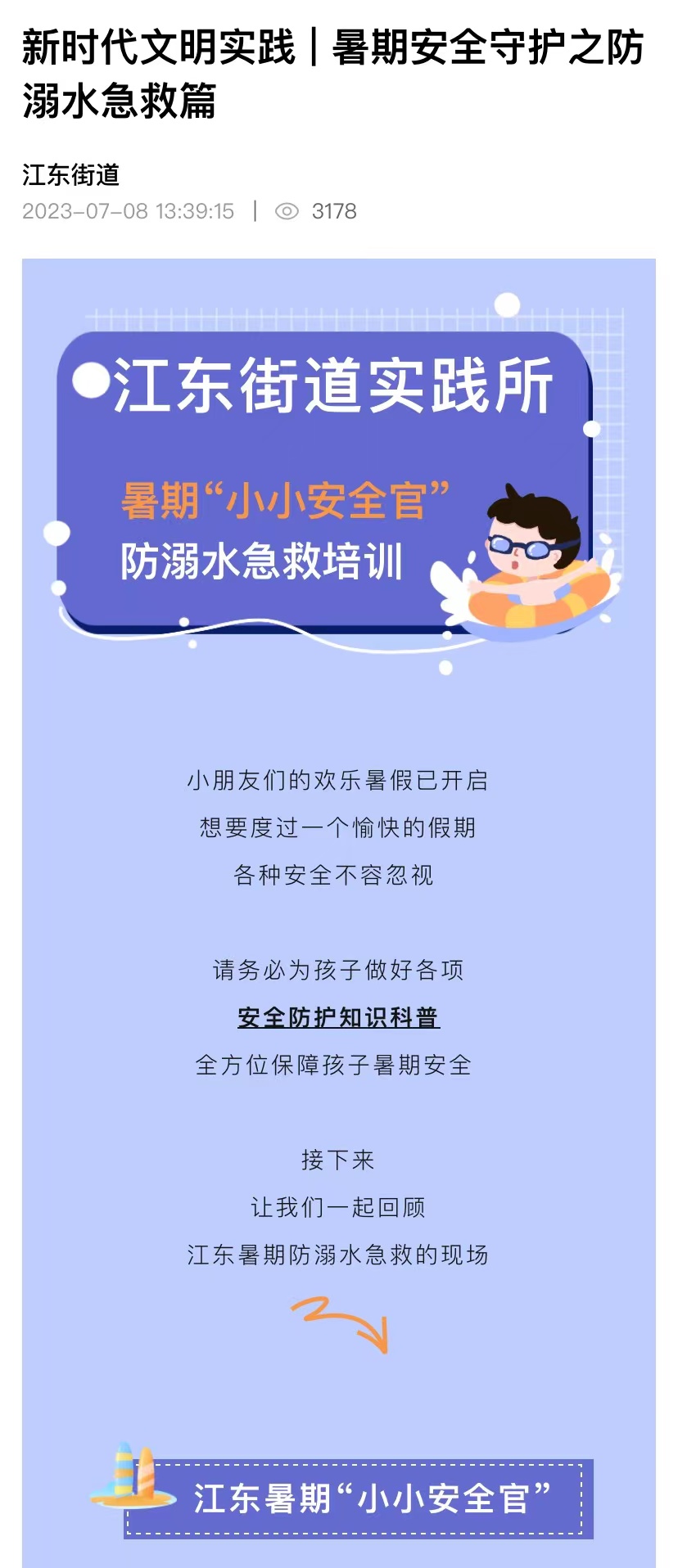View the 江东街道实践所 poster image
Screen dimensions: 678x1568
click(x=338, y=483)
